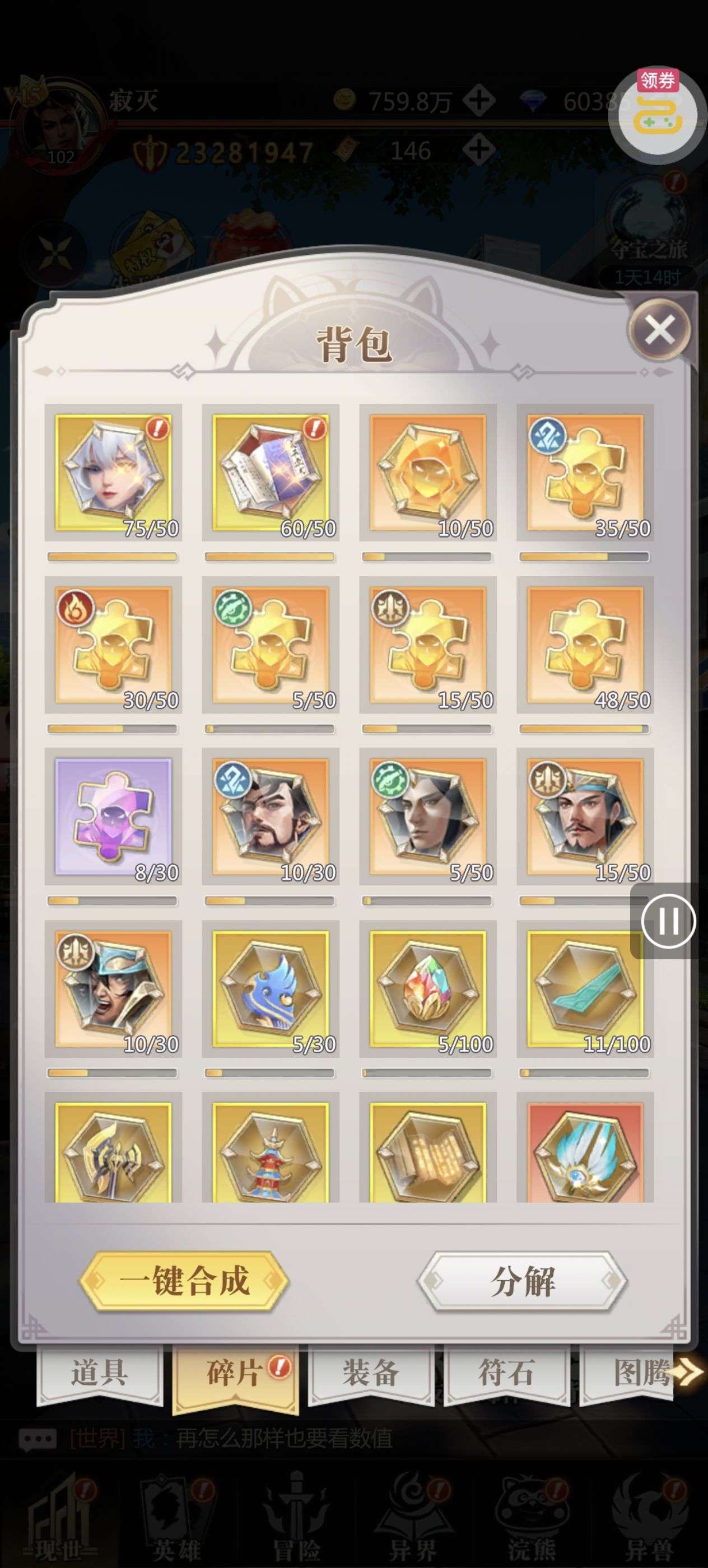Switch to the 符石 tab

click(506, 1373)
